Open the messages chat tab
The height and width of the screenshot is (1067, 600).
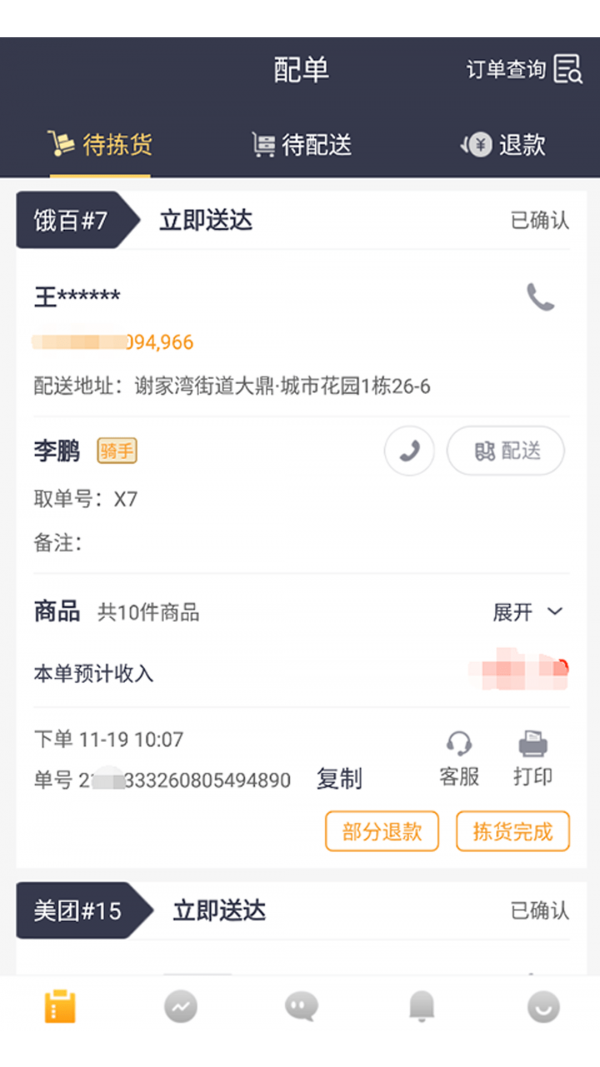pos(301,1007)
